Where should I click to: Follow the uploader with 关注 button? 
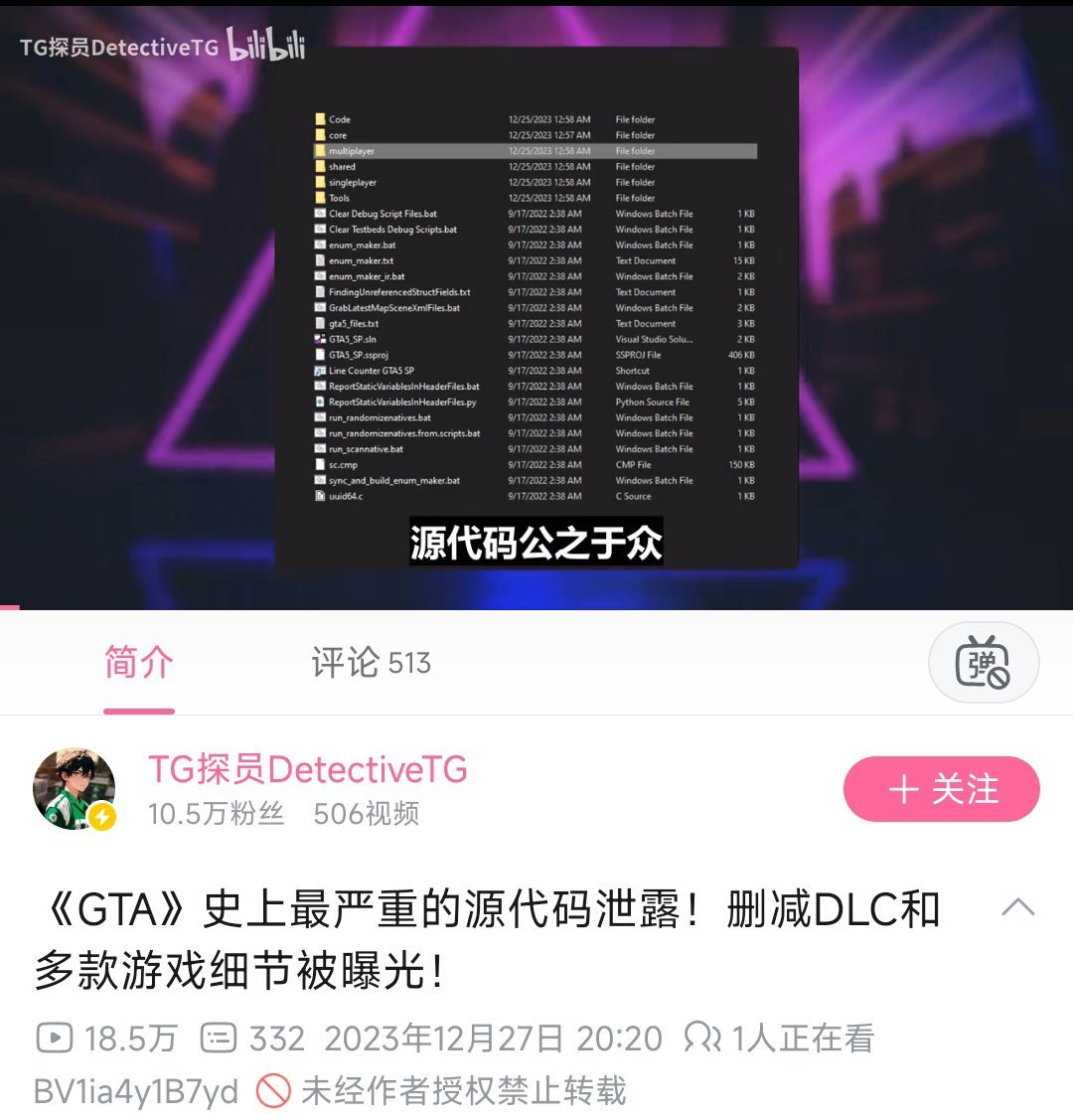coord(941,790)
